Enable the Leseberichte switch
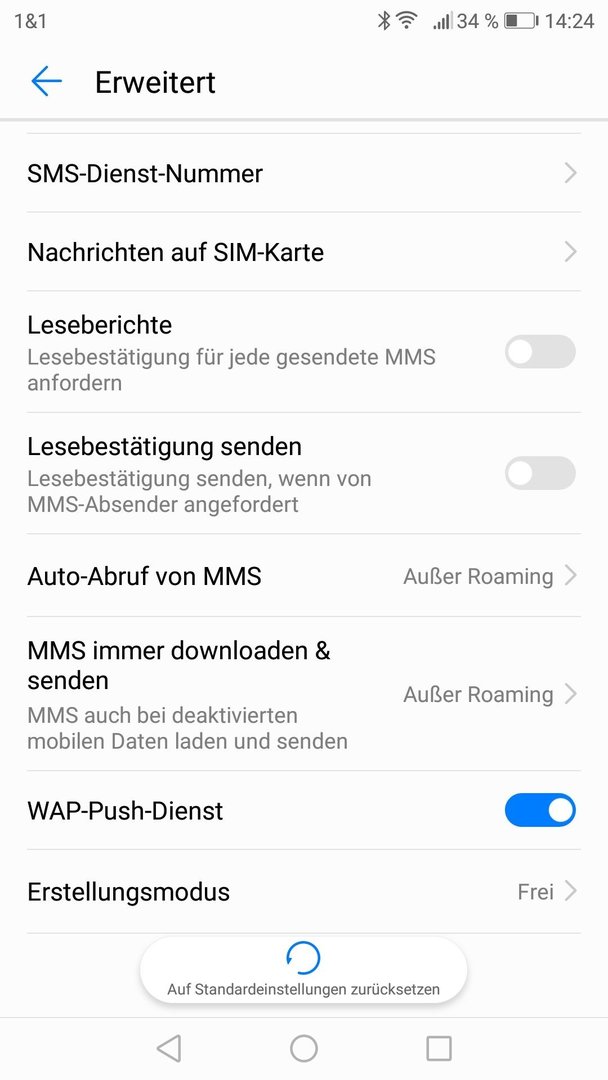 point(540,352)
